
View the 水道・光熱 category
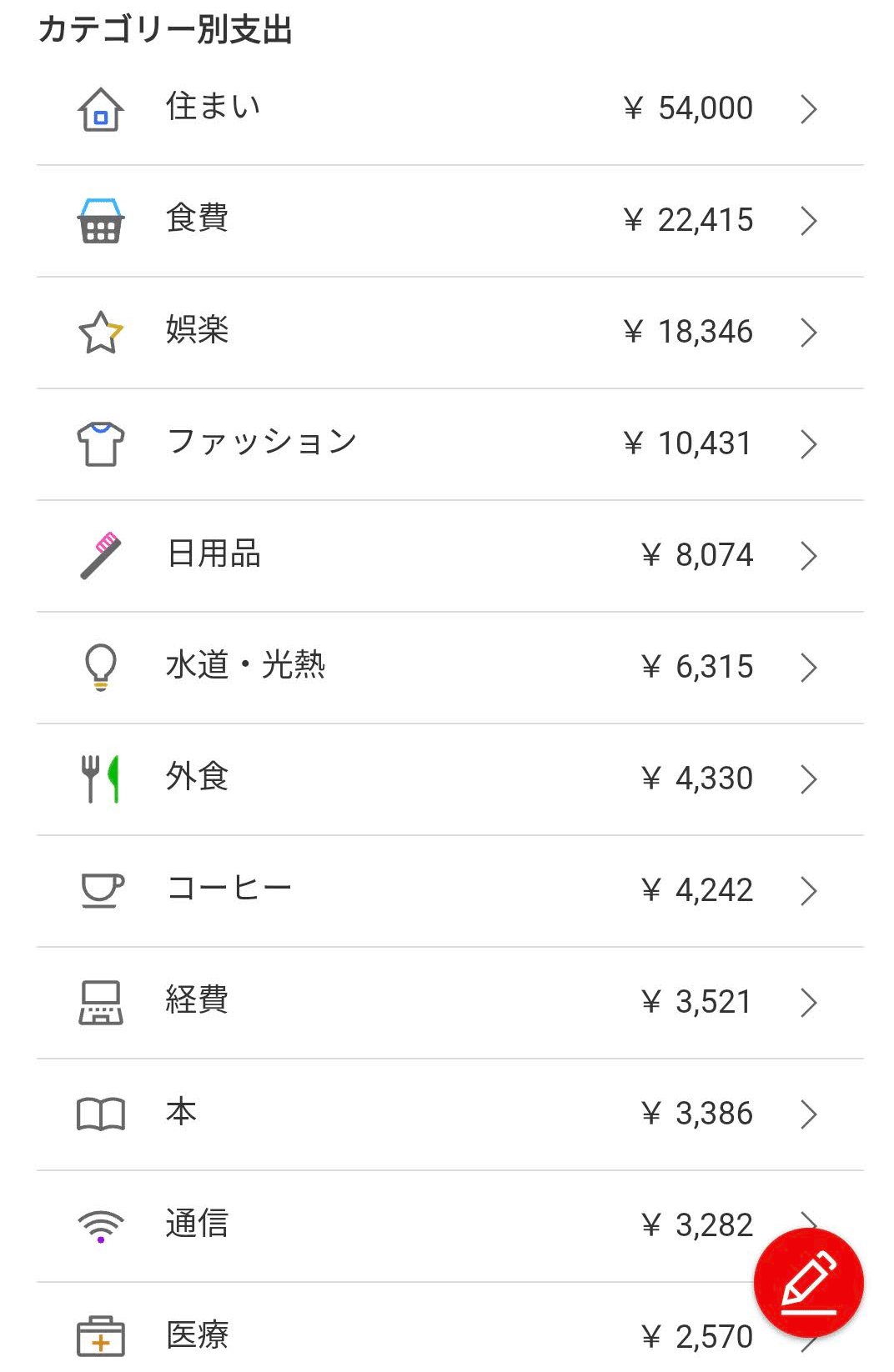pyautogui.click(x=450, y=667)
